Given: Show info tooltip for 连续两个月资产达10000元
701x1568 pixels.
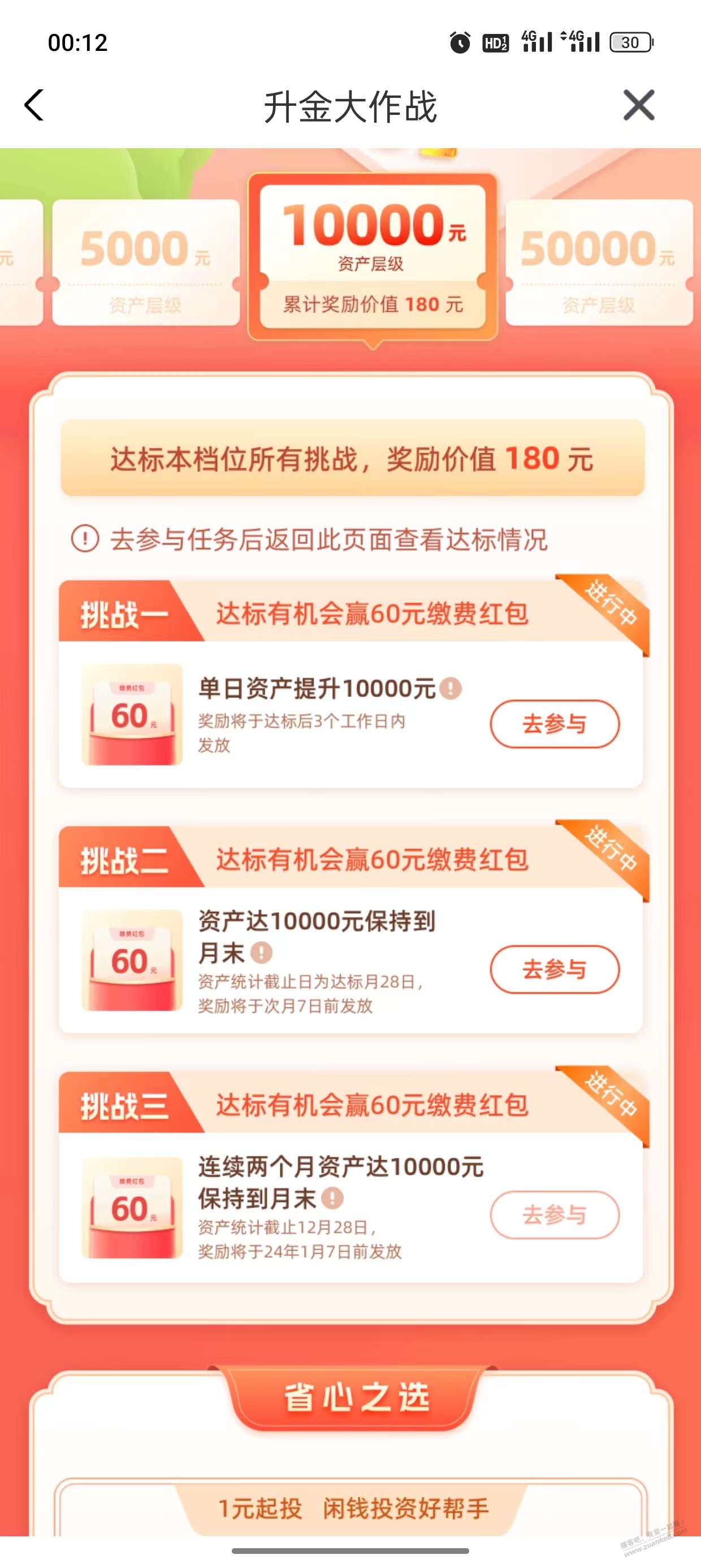Looking at the screenshot, I should [333, 1198].
